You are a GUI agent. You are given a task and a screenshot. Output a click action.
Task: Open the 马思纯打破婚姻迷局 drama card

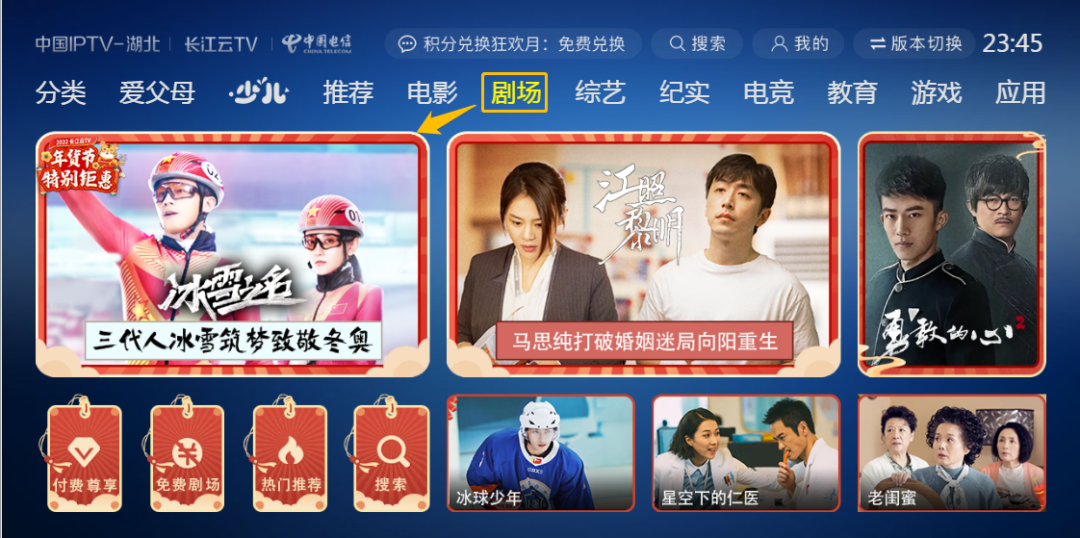(x=643, y=254)
